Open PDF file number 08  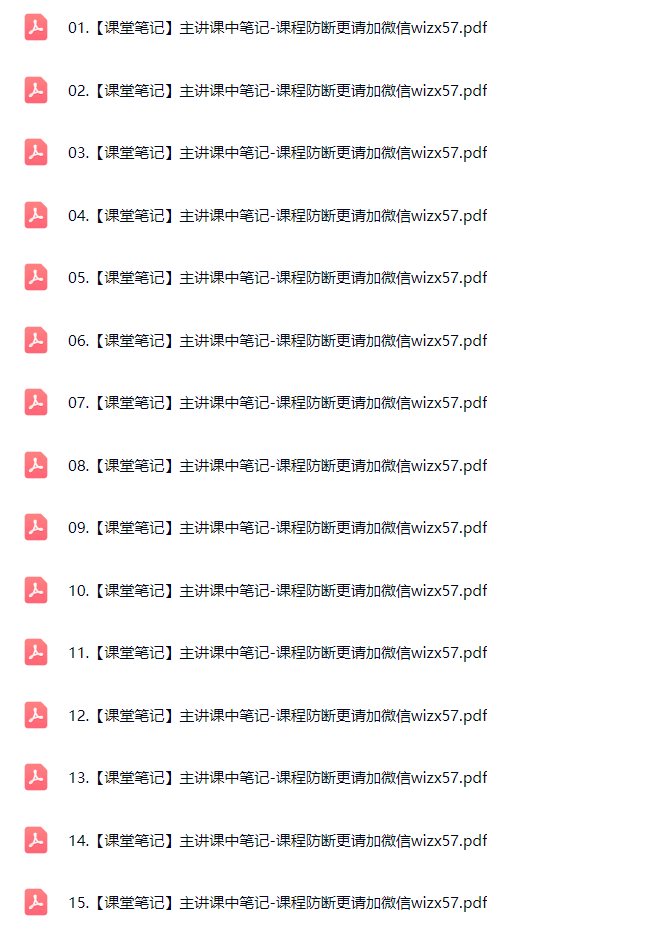tap(277, 465)
